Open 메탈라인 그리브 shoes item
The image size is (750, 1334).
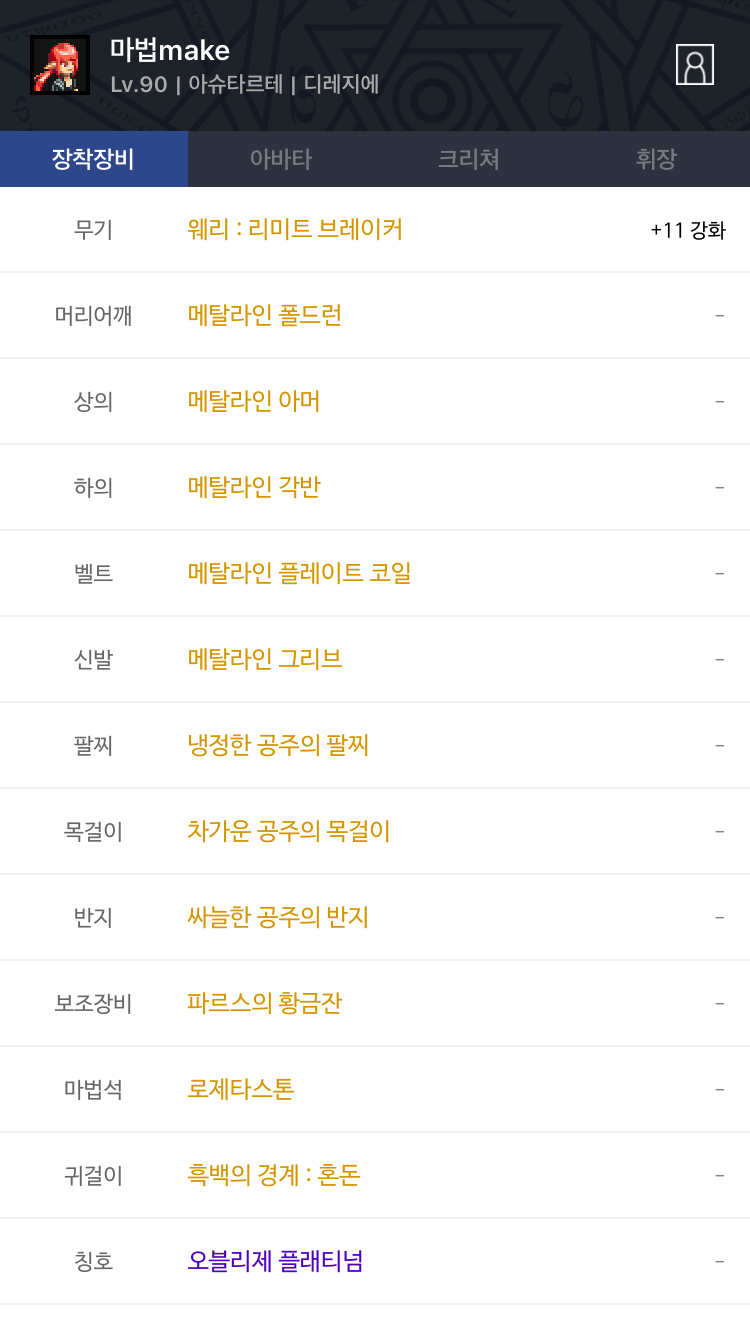(x=265, y=659)
